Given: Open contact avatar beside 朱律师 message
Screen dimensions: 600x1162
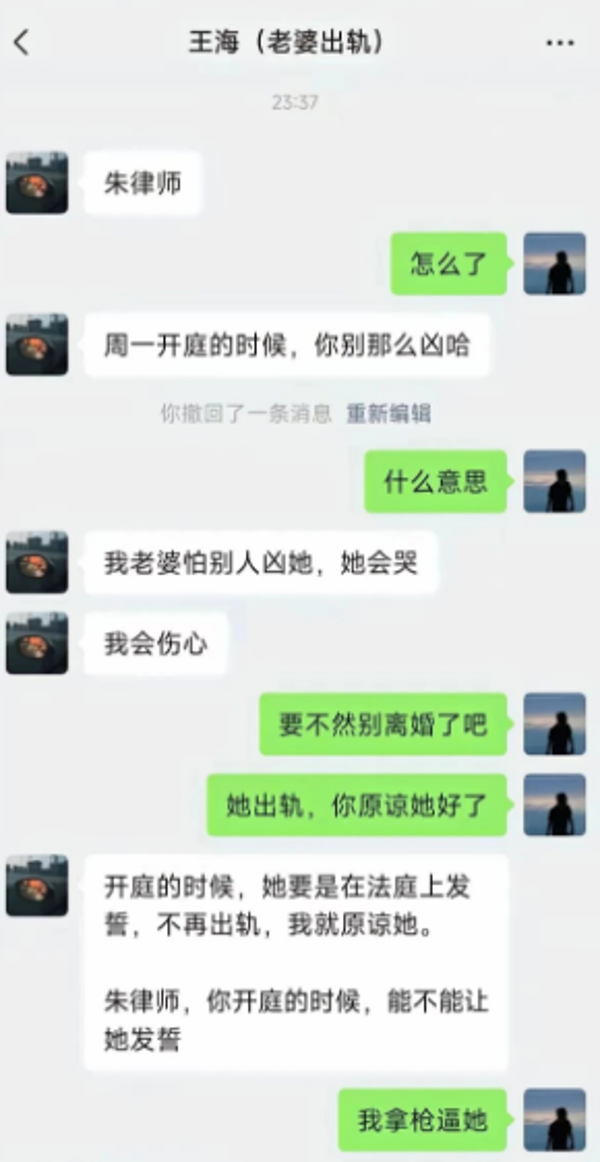Looking at the screenshot, I should [x=37, y=183].
